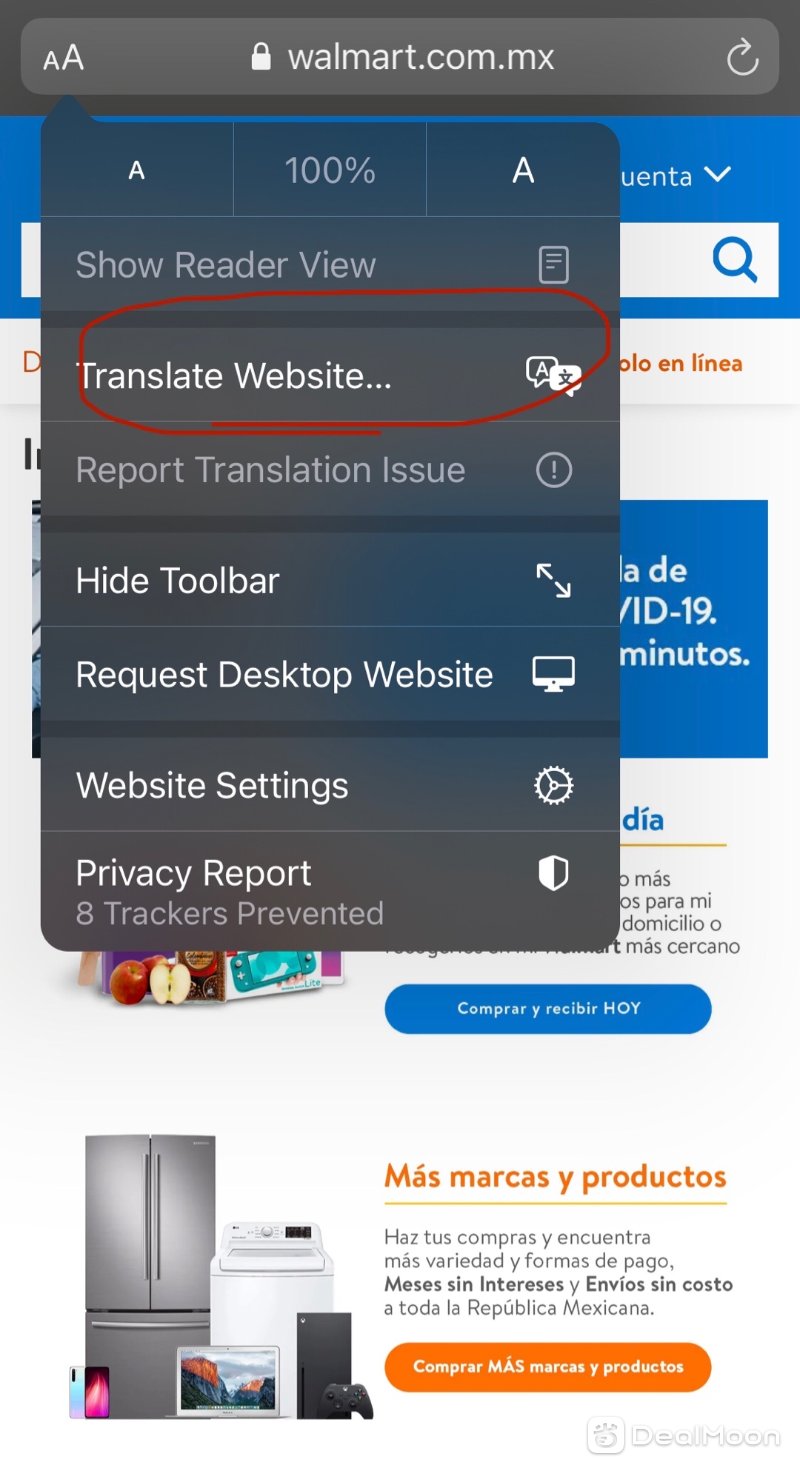Viewport: 800px width, 1468px height.
Task: Select Translate Website option
Action: (330, 376)
